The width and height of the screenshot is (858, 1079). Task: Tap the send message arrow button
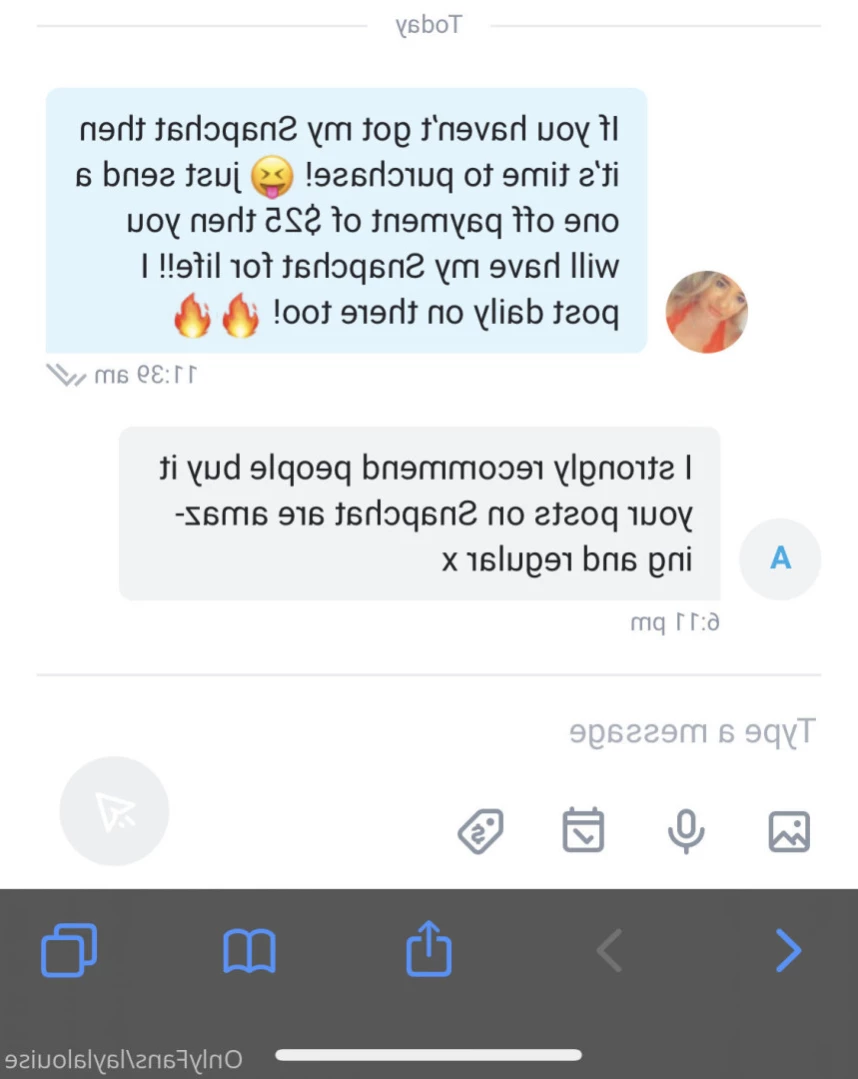click(114, 811)
